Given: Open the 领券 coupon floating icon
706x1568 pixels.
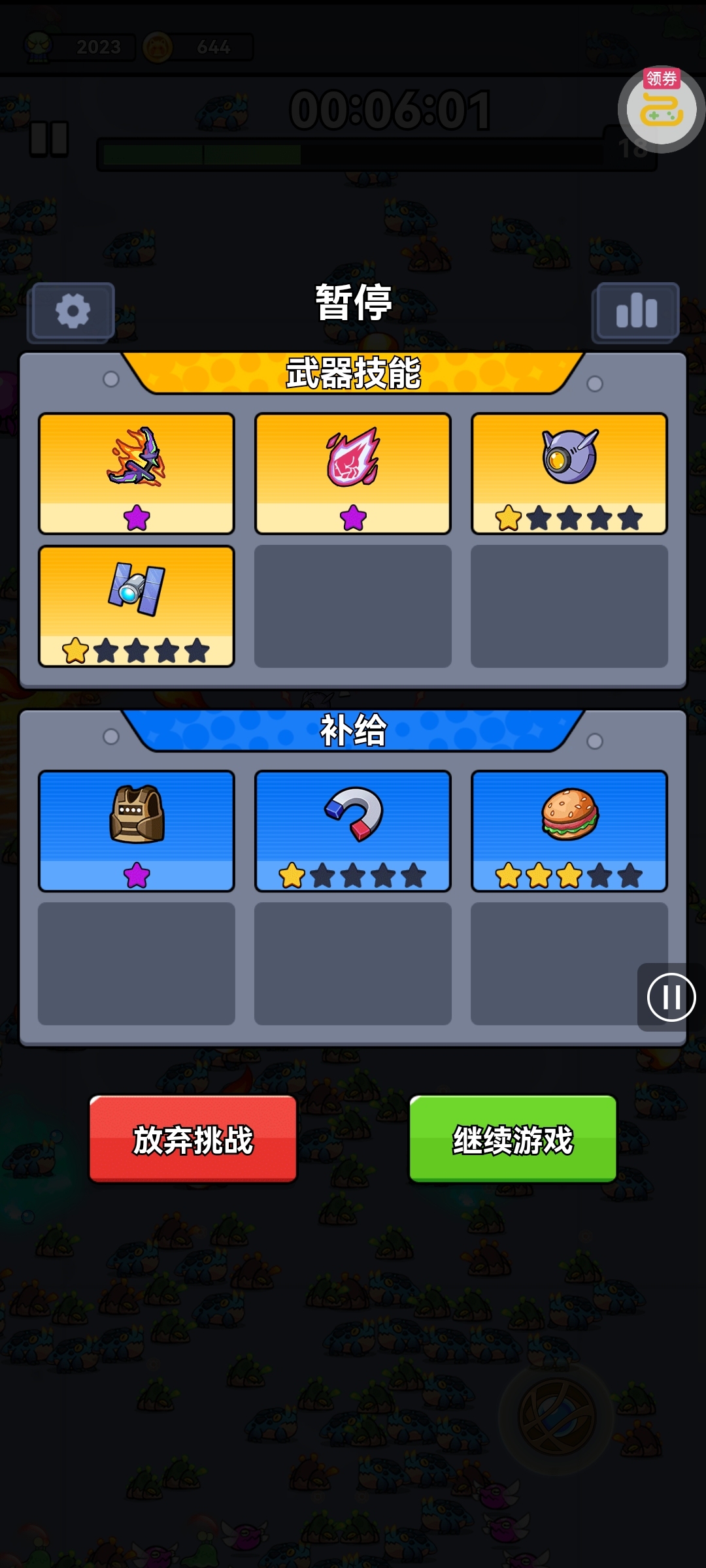Looking at the screenshot, I should pos(661,109).
